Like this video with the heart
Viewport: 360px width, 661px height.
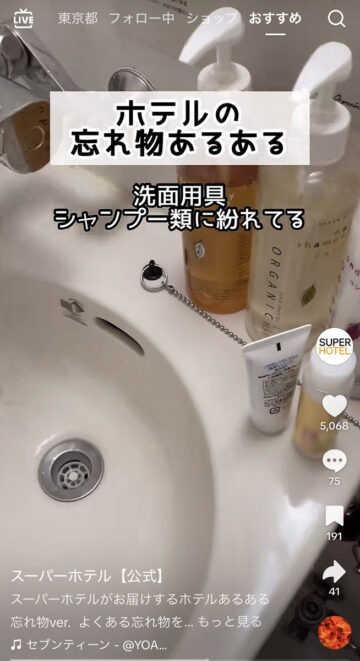click(x=335, y=406)
